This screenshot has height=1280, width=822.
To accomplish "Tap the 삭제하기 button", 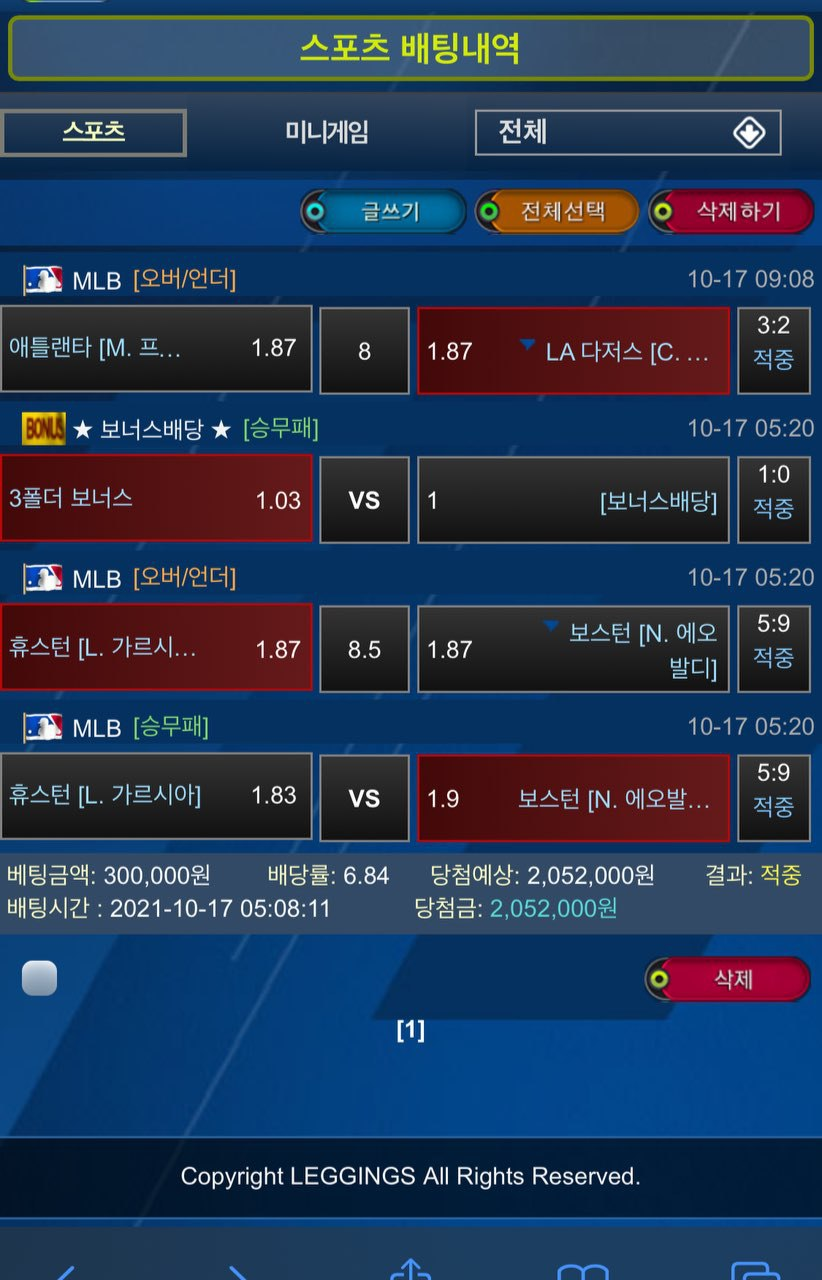I will click(x=731, y=212).
